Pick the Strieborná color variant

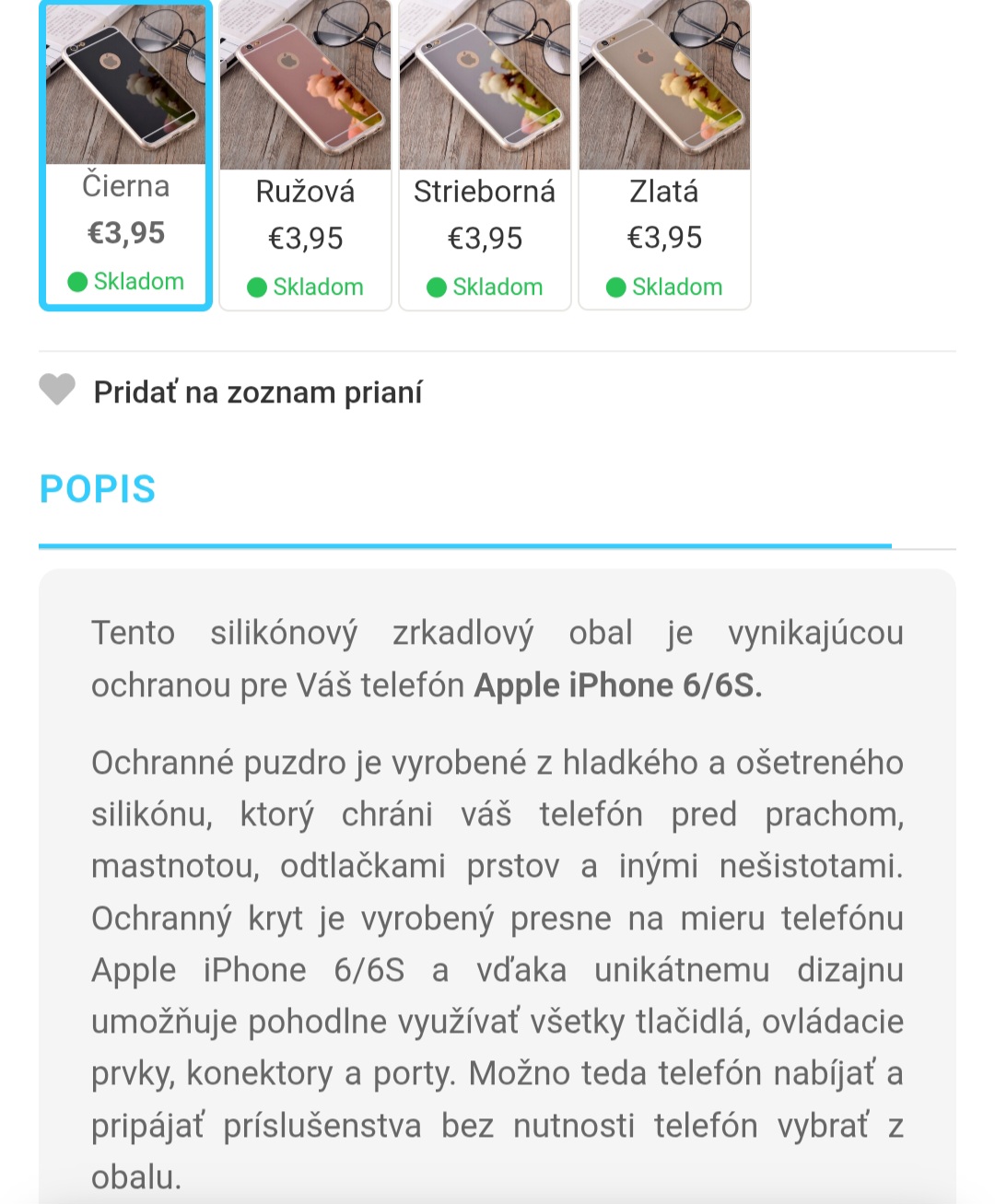[x=485, y=157]
